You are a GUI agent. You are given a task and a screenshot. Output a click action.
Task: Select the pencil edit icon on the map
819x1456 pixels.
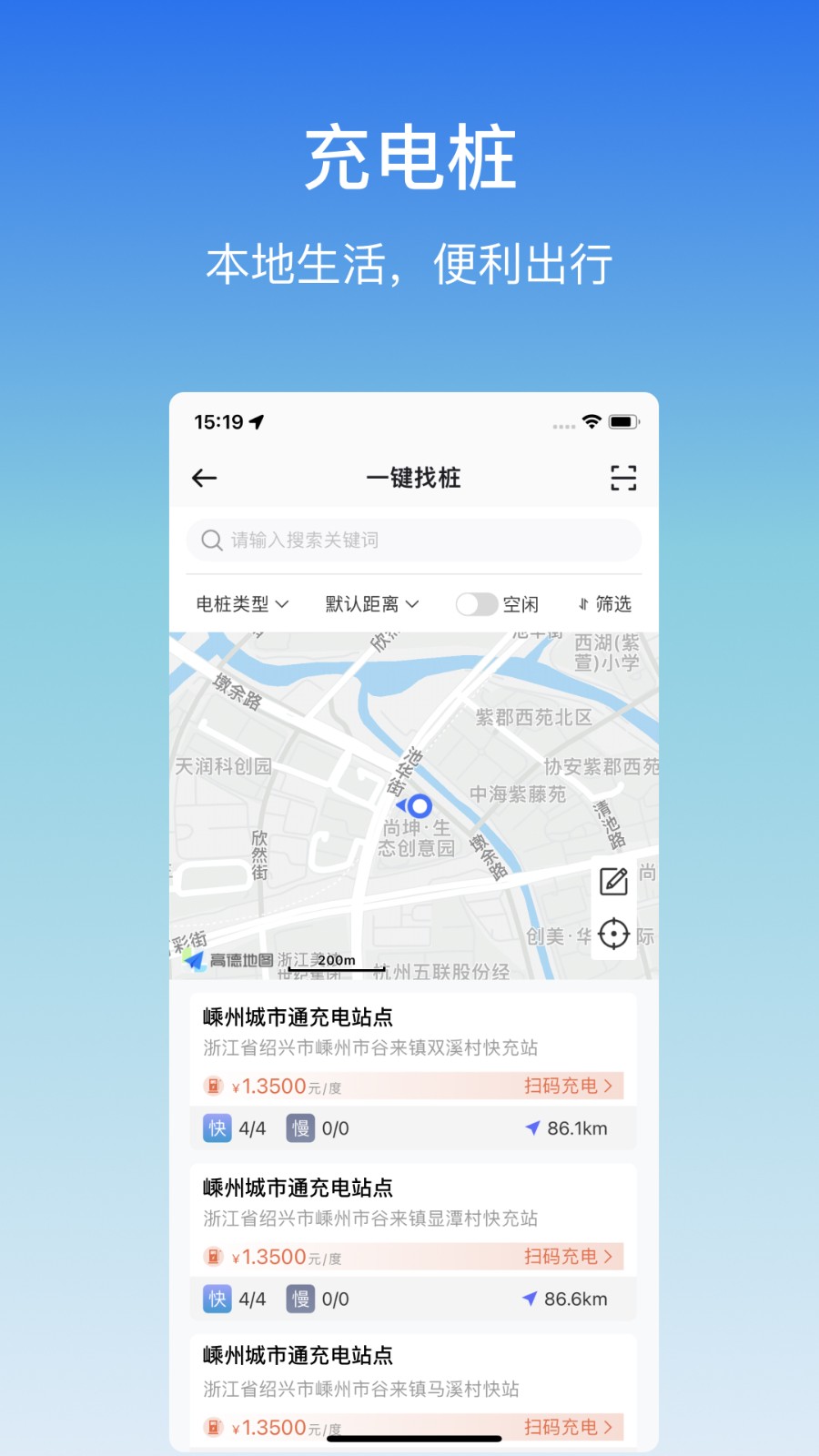pos(613,881)
